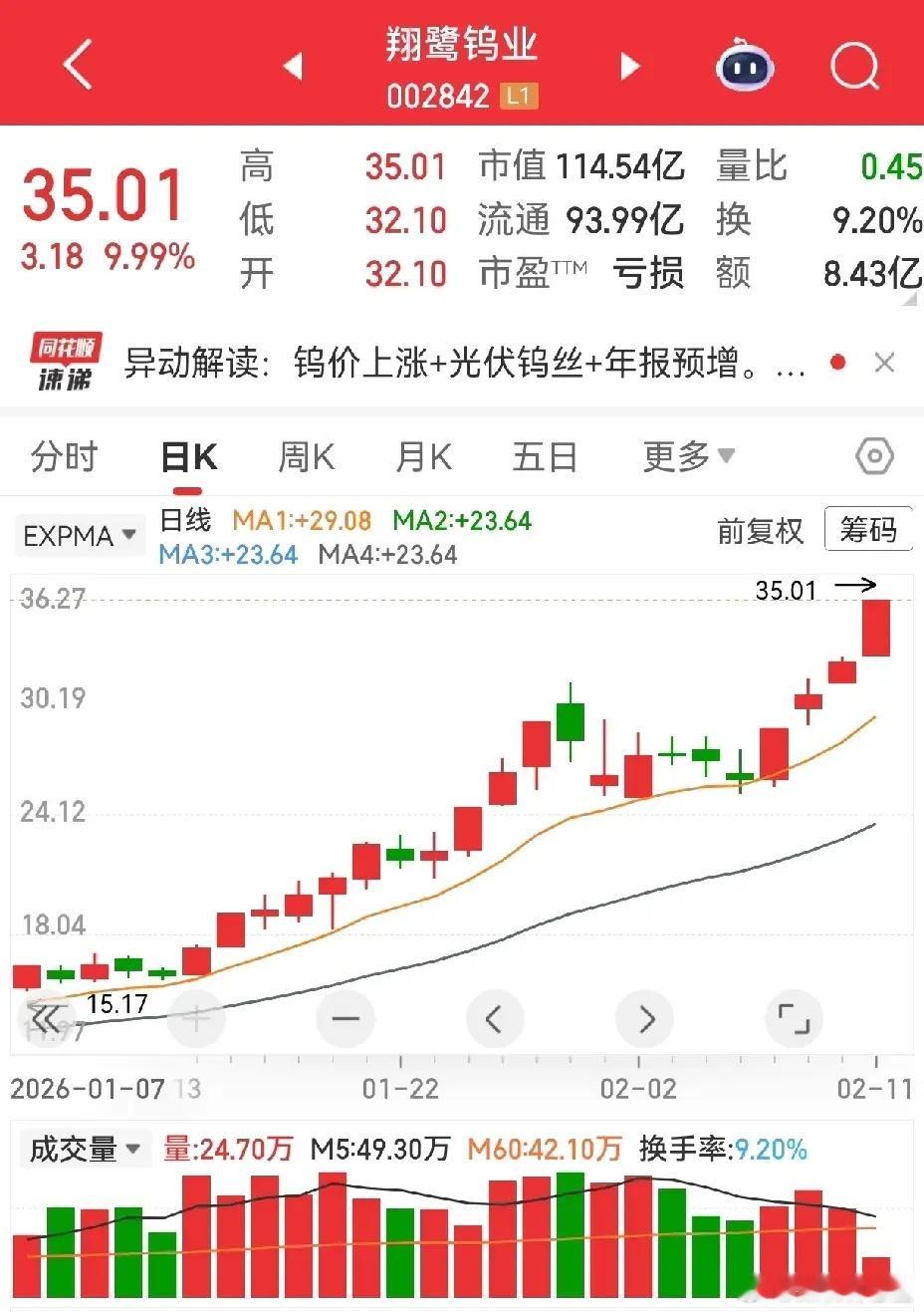The image size is (924, 1312).
Task: Go back using the top-left arrow
Action: [78, 66]
